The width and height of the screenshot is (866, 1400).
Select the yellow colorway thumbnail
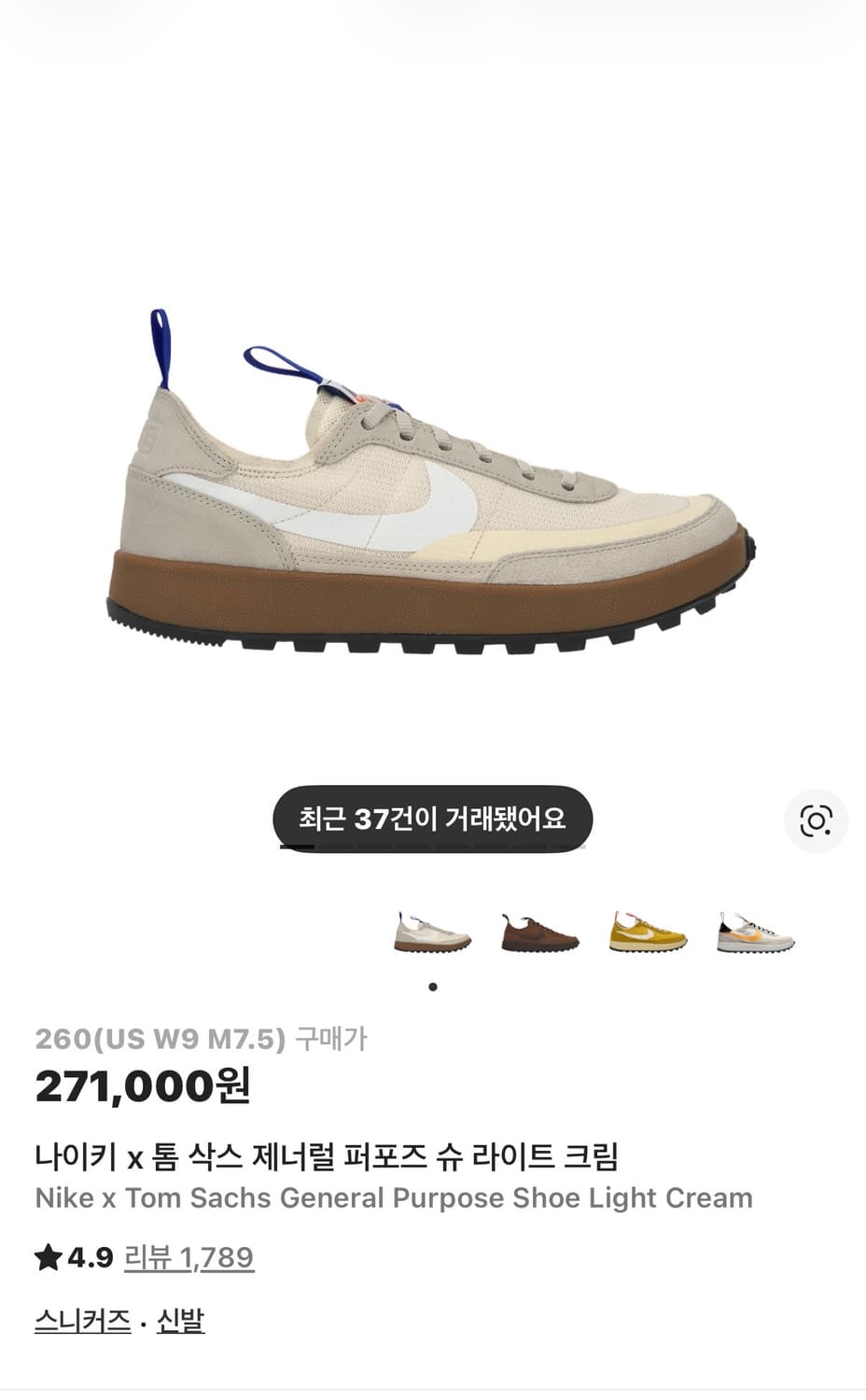[647, 935]
